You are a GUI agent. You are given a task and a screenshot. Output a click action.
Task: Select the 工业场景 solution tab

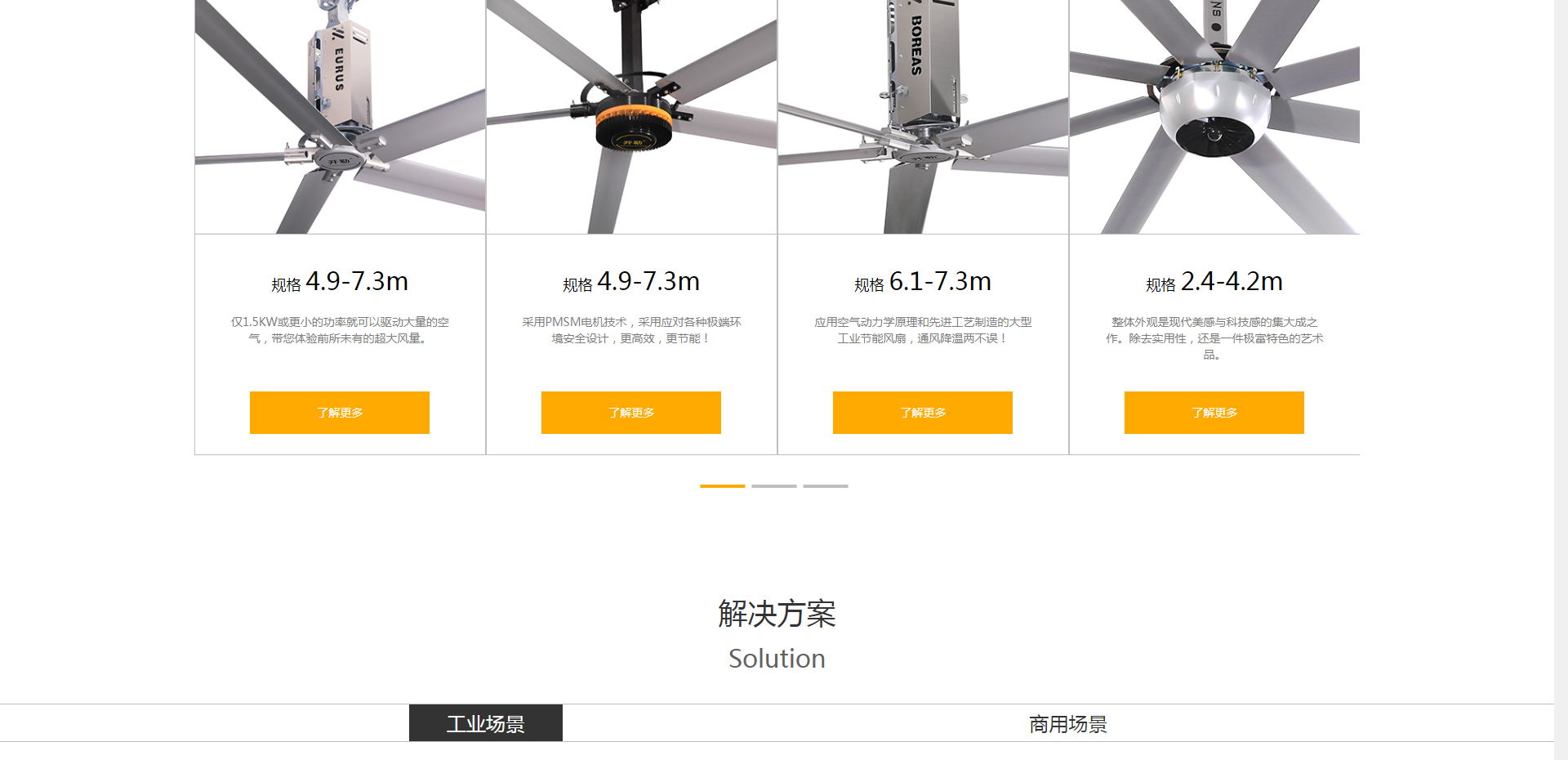point(486,723)
